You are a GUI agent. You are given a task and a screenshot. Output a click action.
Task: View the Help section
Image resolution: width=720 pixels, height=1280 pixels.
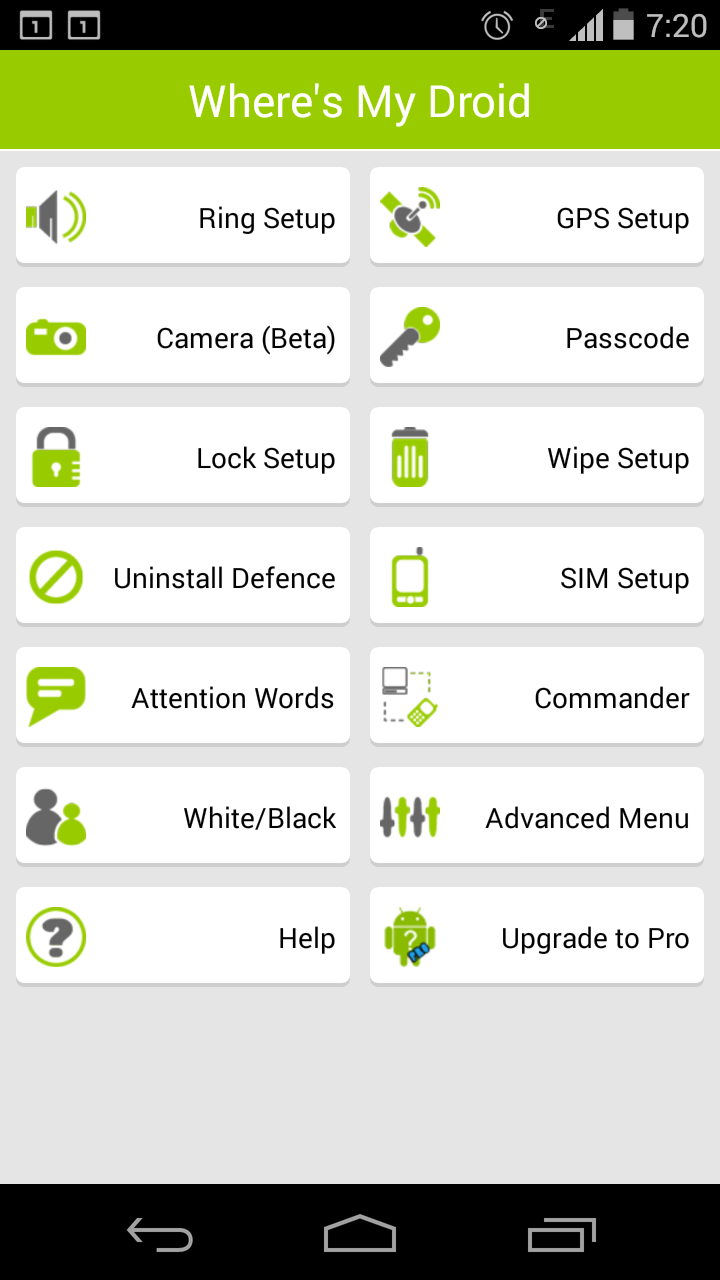pos(183,936)
